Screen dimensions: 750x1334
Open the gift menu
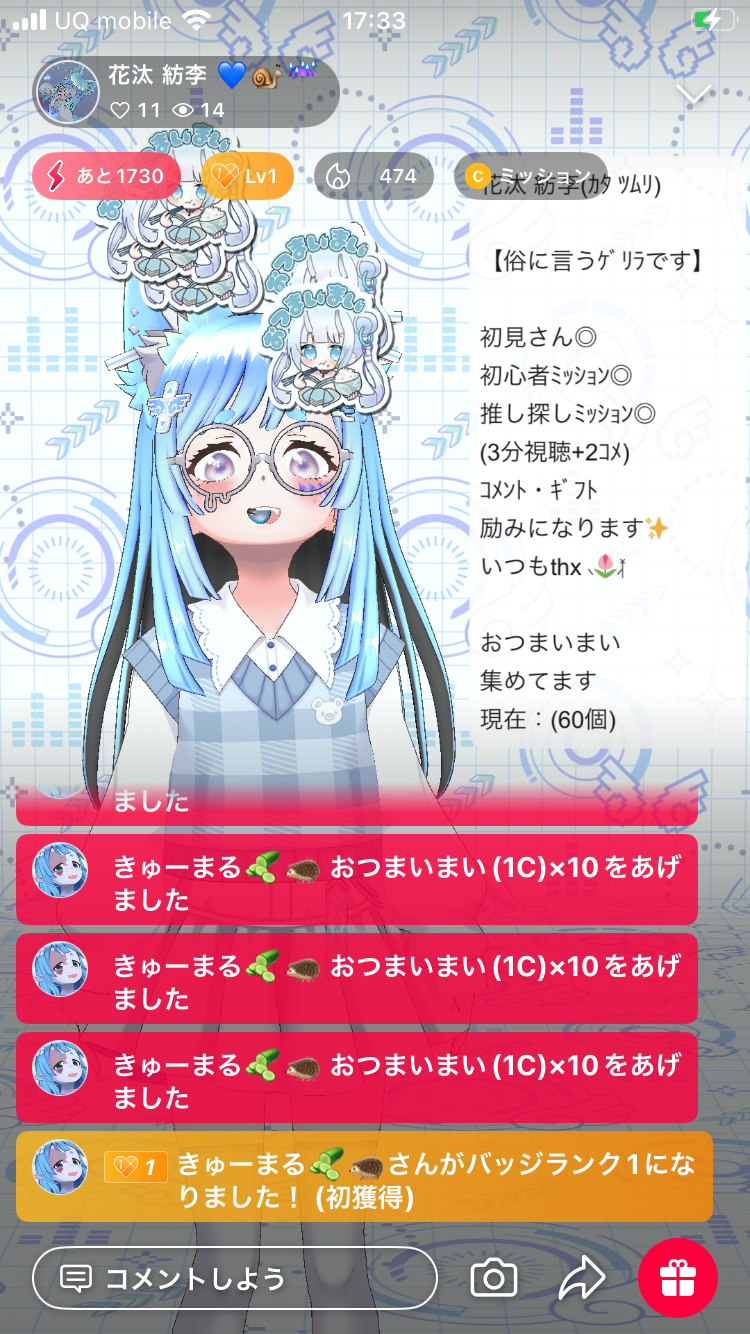pyautogui.click(x=678, y=1277)
